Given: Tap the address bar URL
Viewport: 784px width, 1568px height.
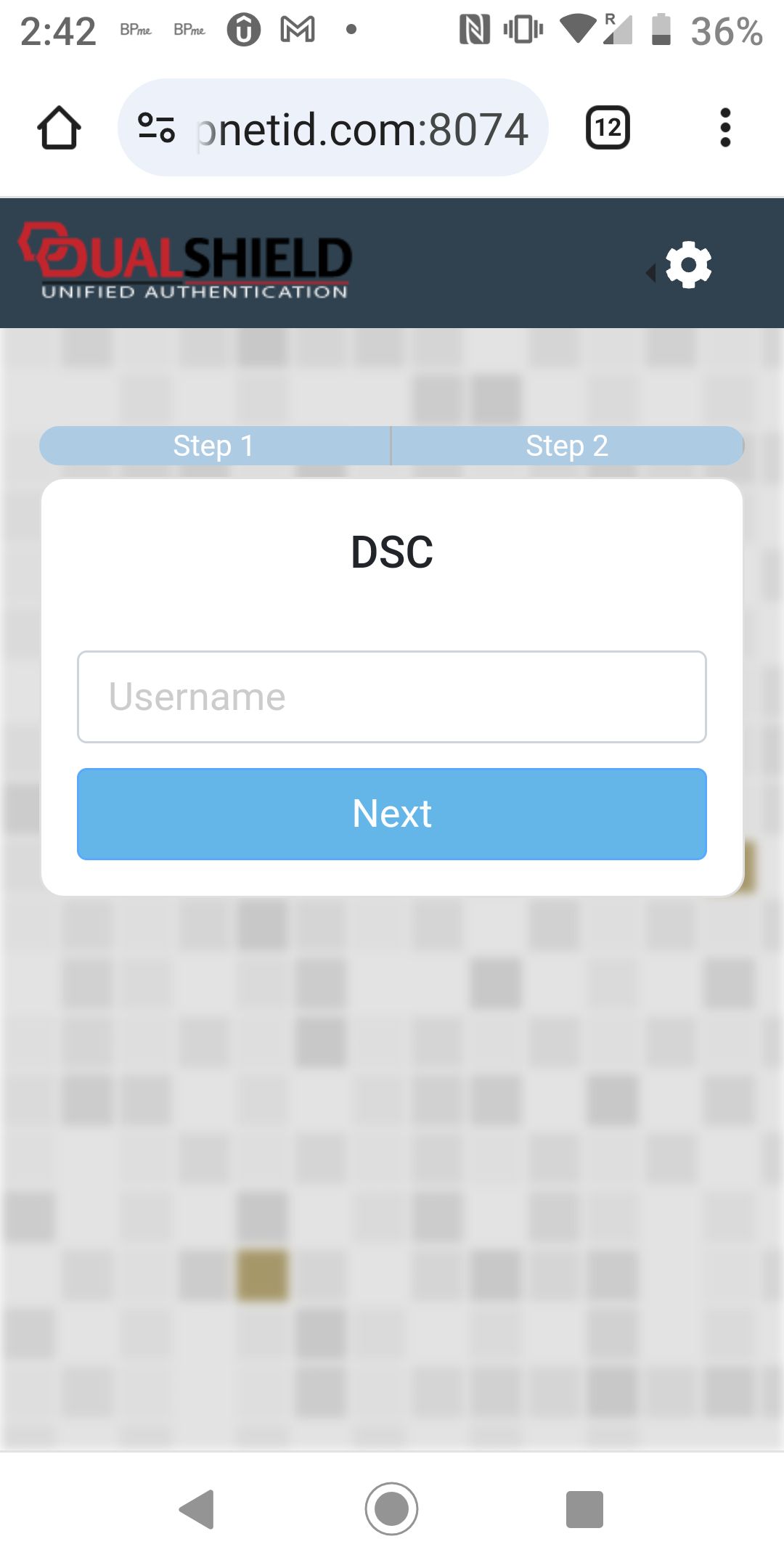Looking at the screenshot, I should (x=363, y=130).
